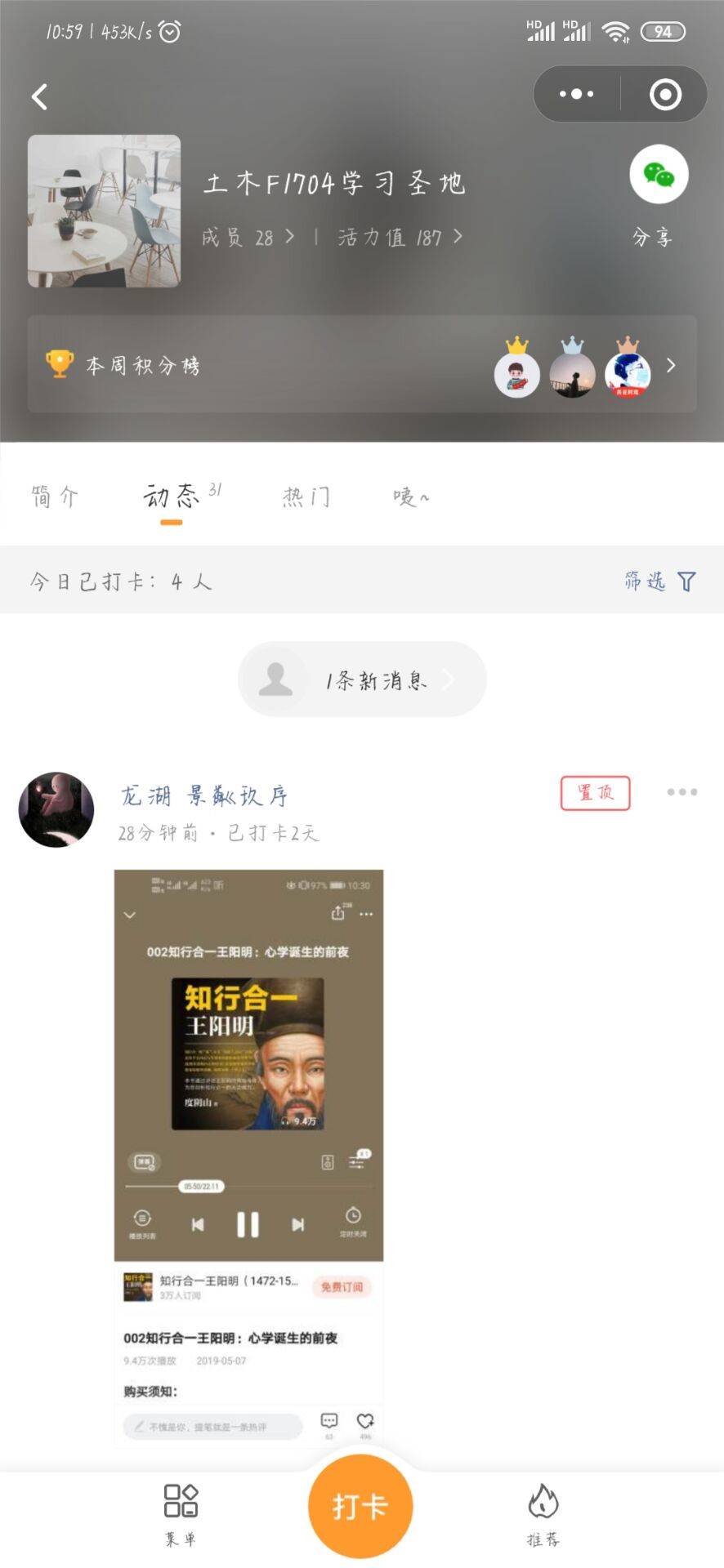Open options for 龙湖 景粼玖序's post
Image resolution: width=724 pixels, height=1568 pixels.
(682, 792)
